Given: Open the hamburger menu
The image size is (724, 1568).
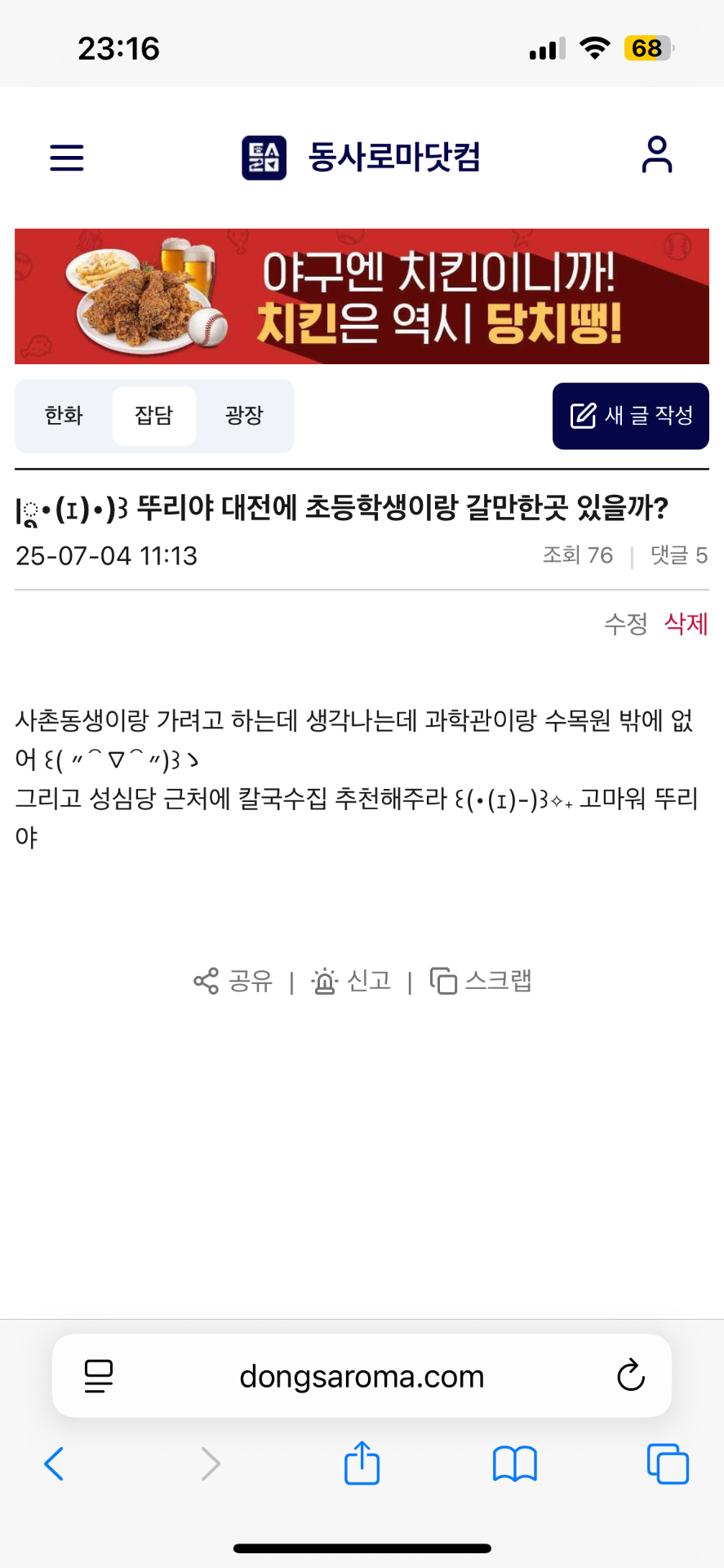Looking at the screenshot, I should click(x=66, y=157).
